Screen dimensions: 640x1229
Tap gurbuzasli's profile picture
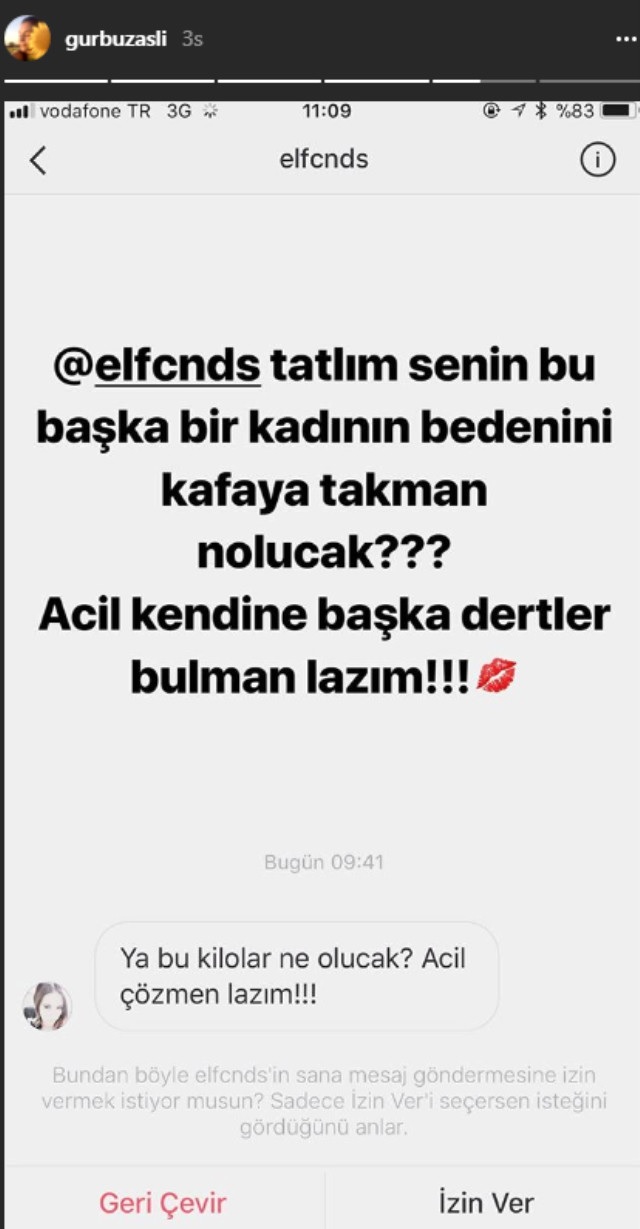coord(27,40)
